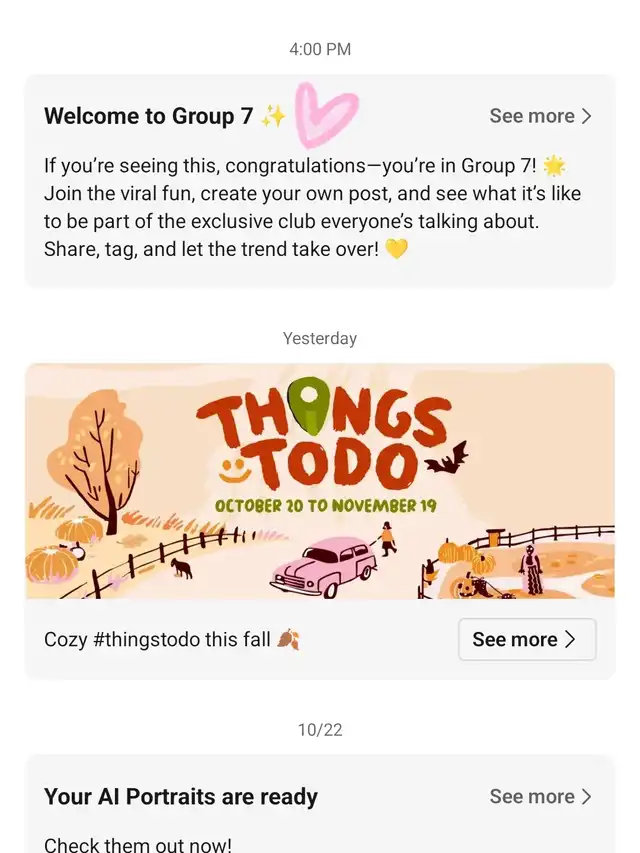Expand See more for AI Portraits notification
The image size is (640, 853).
coord(540,797)
